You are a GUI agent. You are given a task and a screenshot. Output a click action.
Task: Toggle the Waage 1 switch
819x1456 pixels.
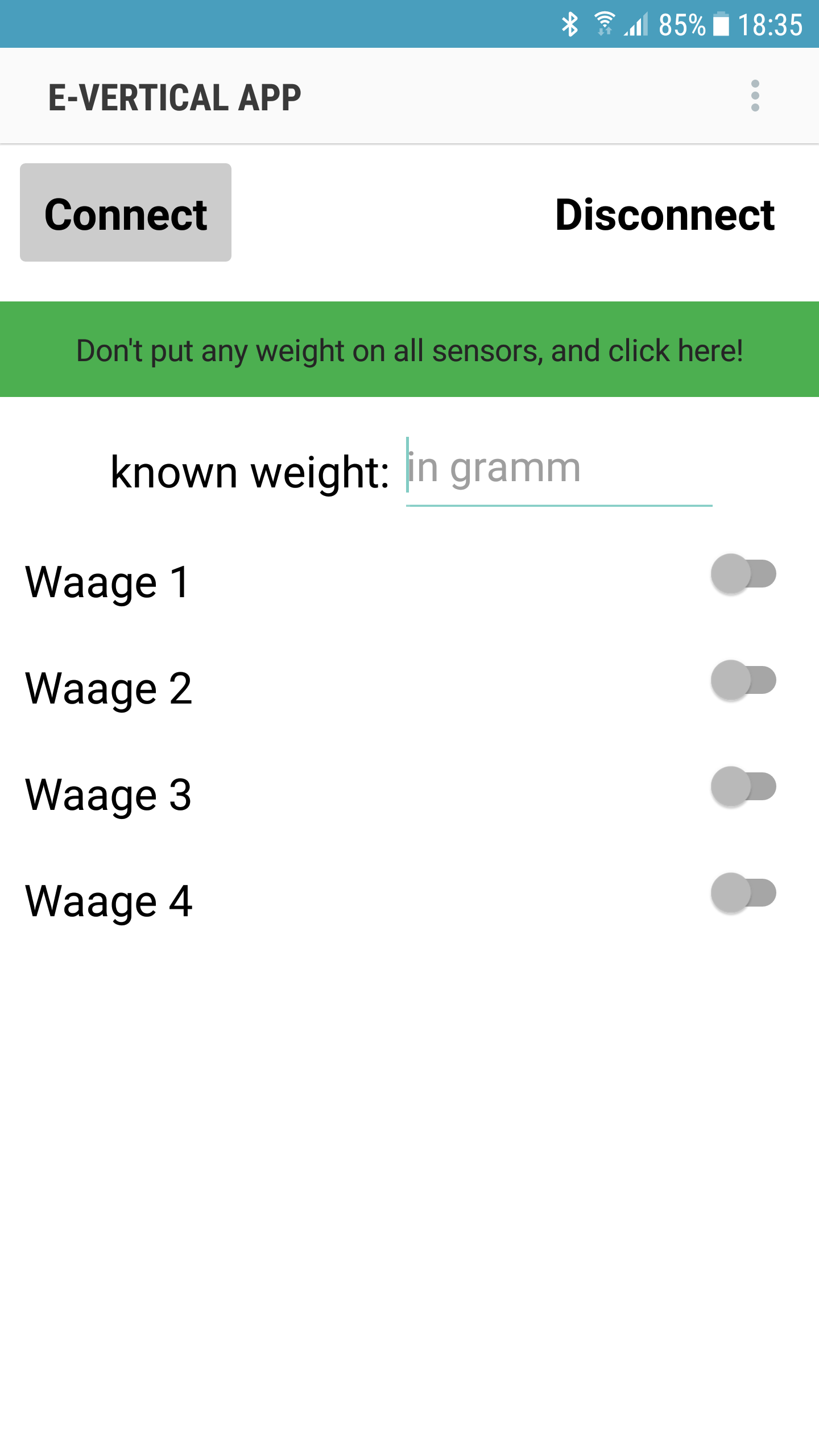point(743,574)
